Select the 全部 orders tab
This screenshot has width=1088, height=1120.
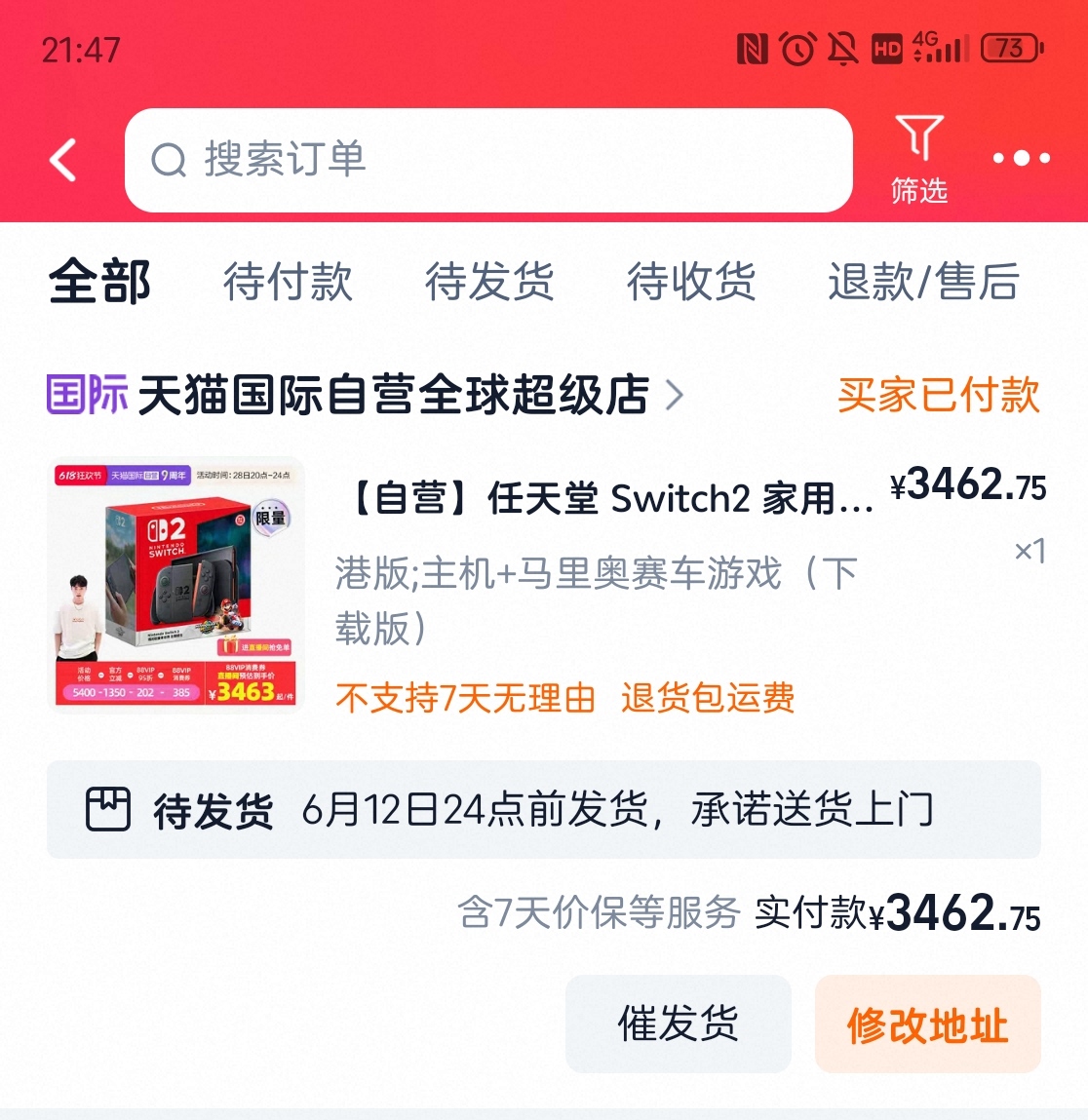click(99, 283)
